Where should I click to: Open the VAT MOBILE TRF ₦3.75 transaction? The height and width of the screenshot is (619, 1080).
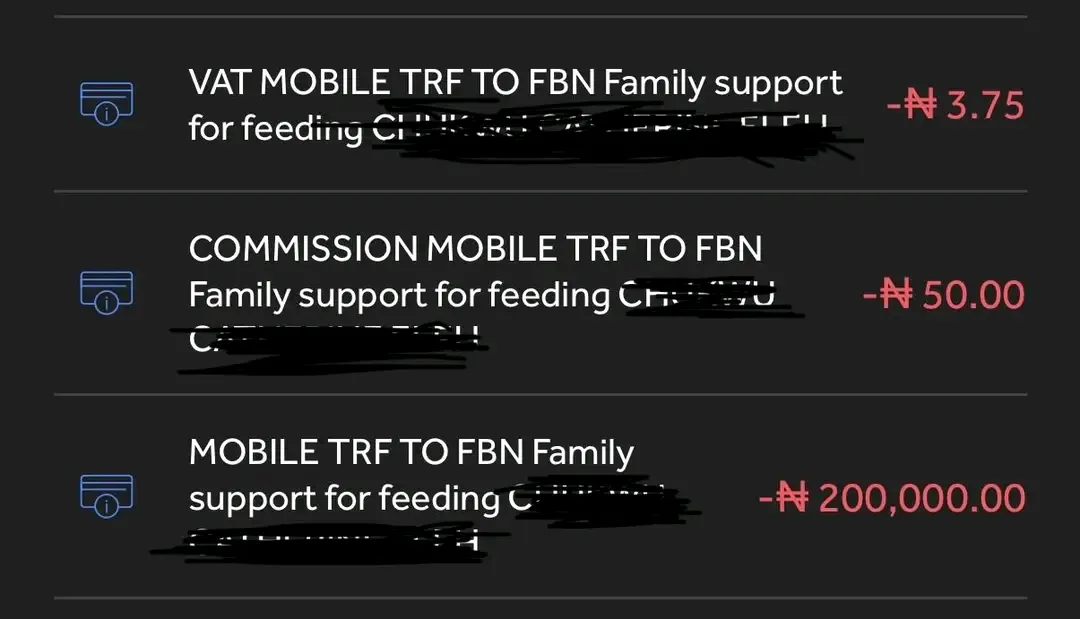515,104
